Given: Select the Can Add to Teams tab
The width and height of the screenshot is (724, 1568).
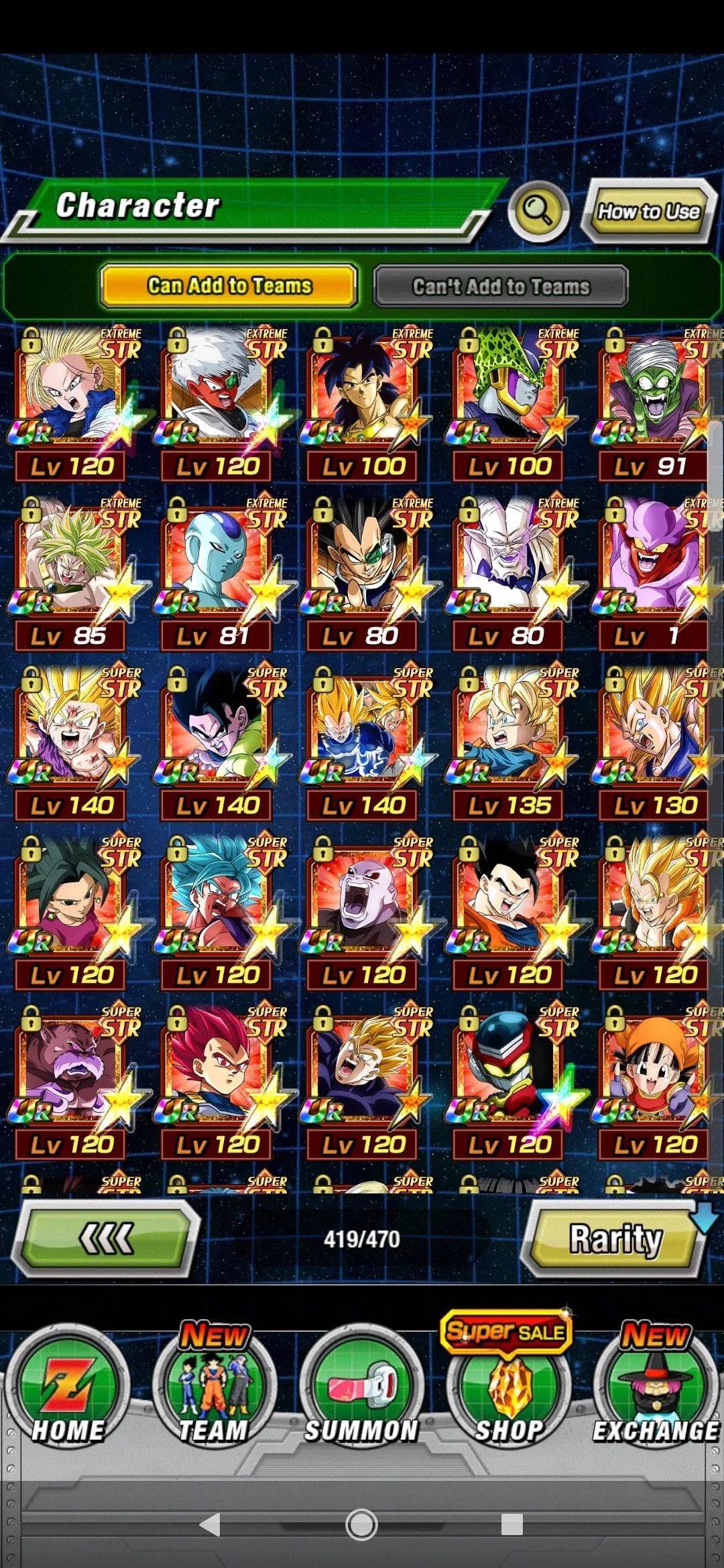Looking at the screenshot, I should [x=229, y=286].
